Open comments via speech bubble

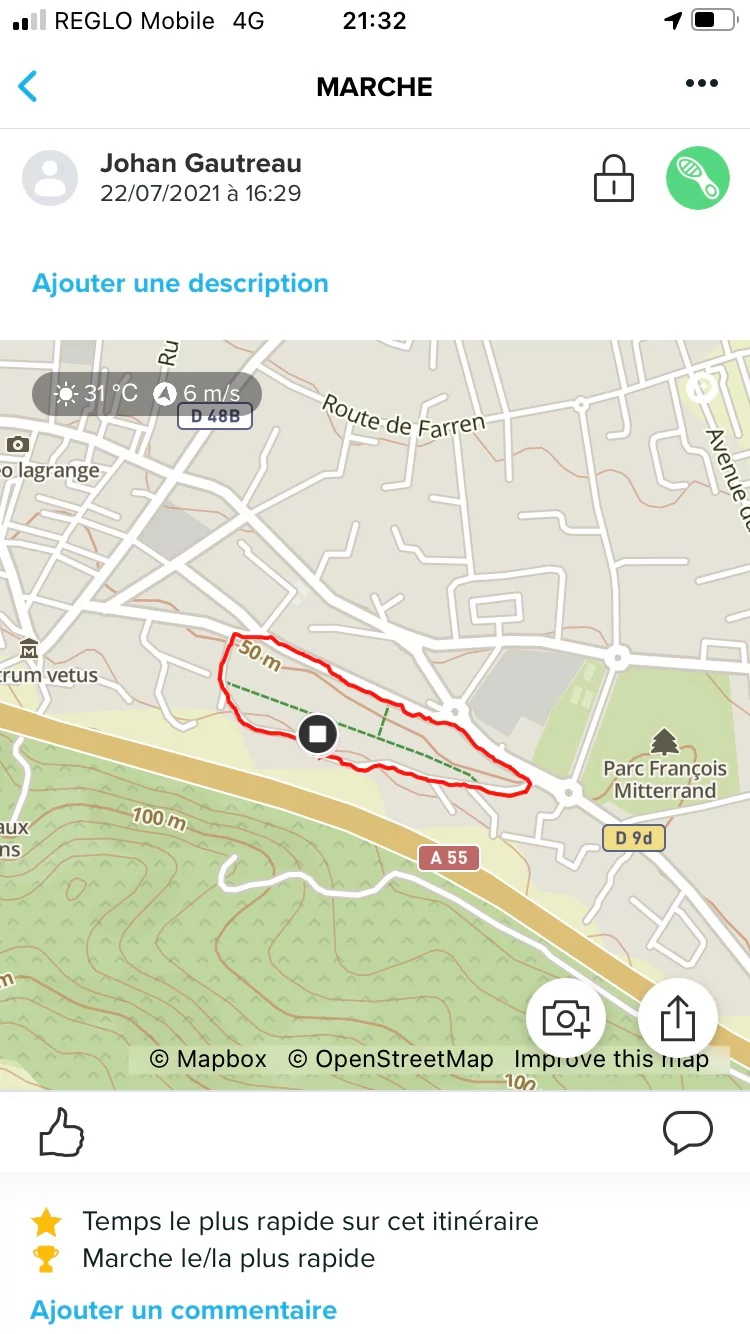click(688, 1132)
